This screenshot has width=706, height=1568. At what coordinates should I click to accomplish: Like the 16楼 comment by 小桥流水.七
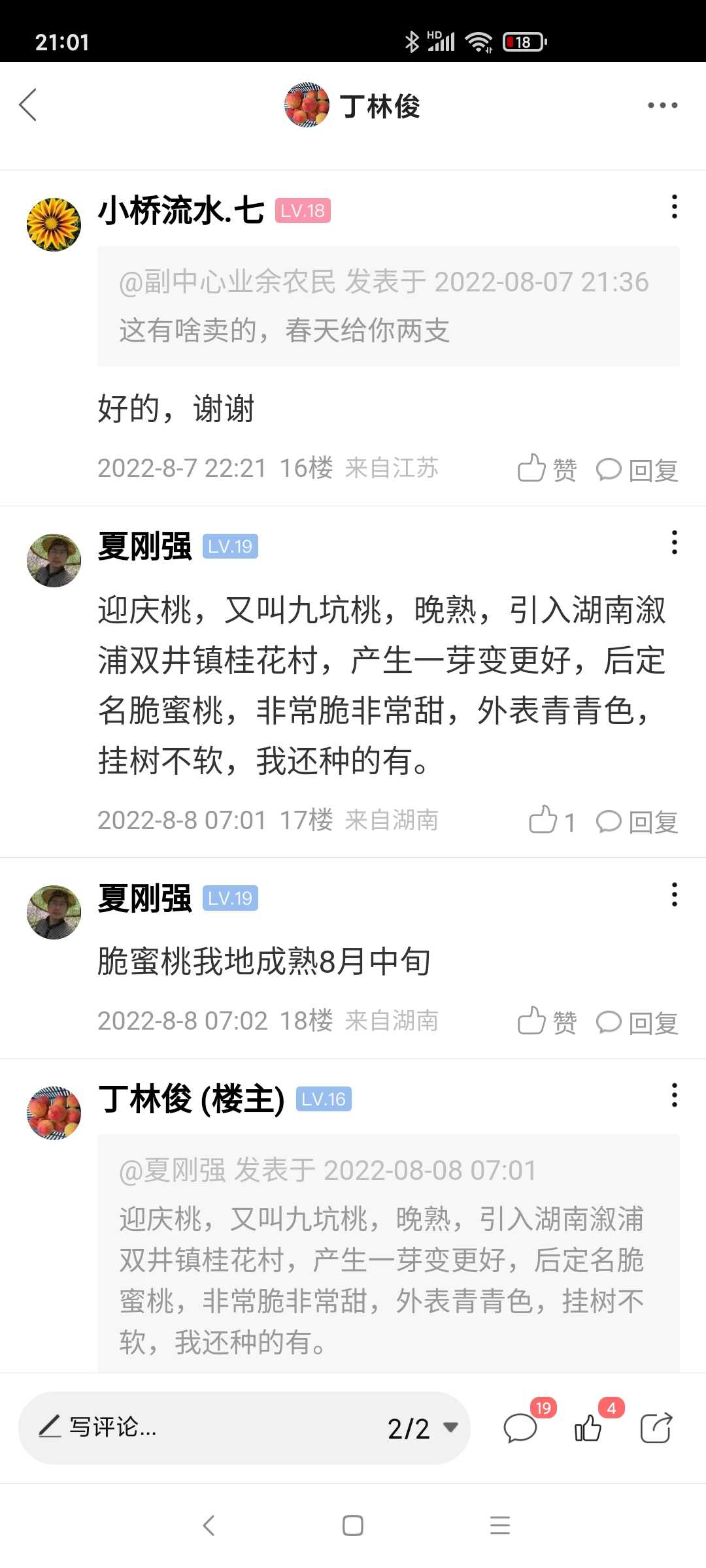(547, 469)
